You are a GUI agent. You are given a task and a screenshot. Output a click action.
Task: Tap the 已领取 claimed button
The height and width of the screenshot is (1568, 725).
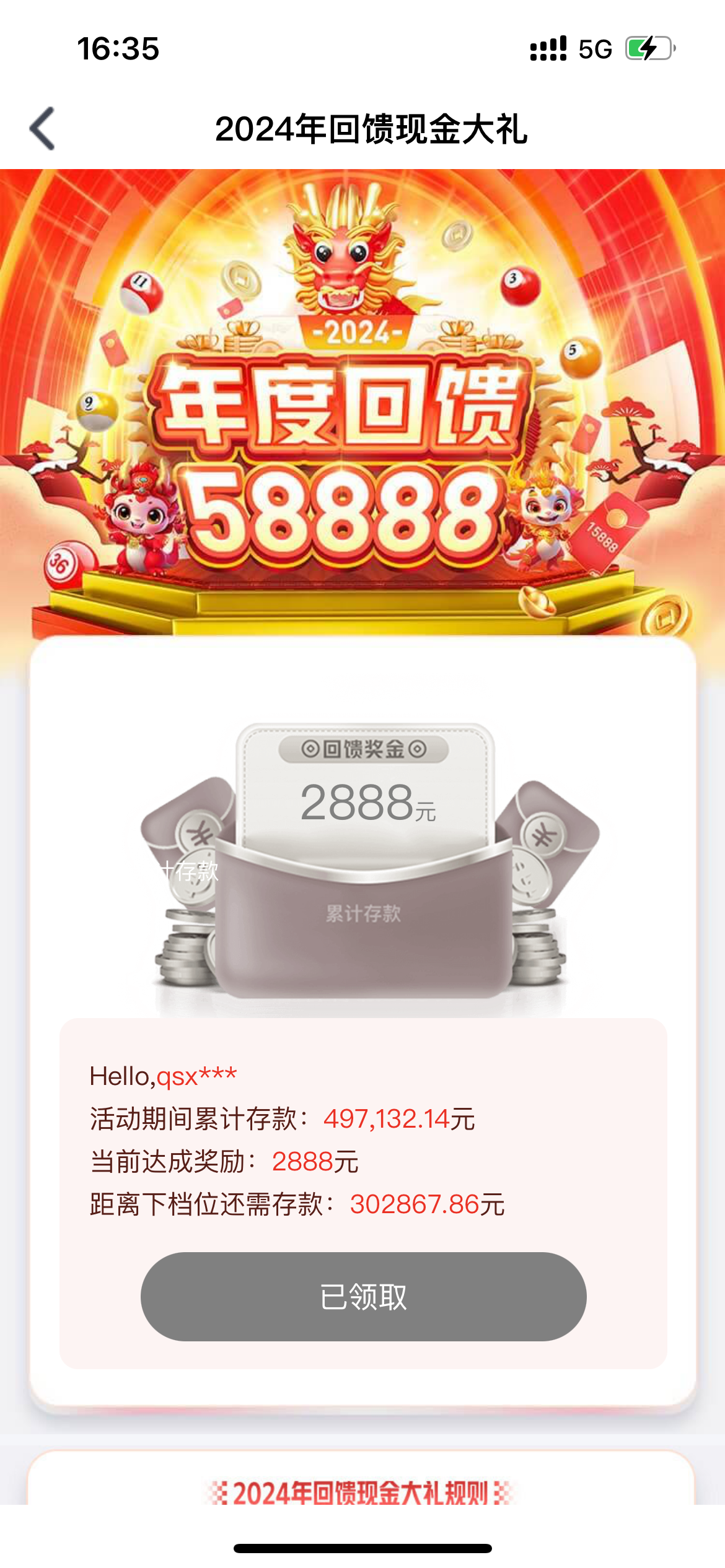pos(363,1297)
